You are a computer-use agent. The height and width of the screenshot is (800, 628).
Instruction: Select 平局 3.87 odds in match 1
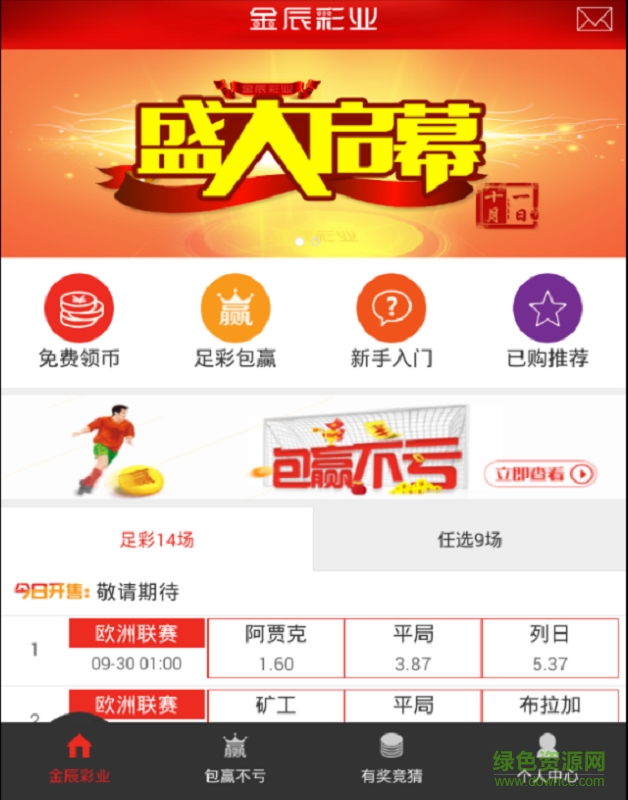(x=413, y=648)
